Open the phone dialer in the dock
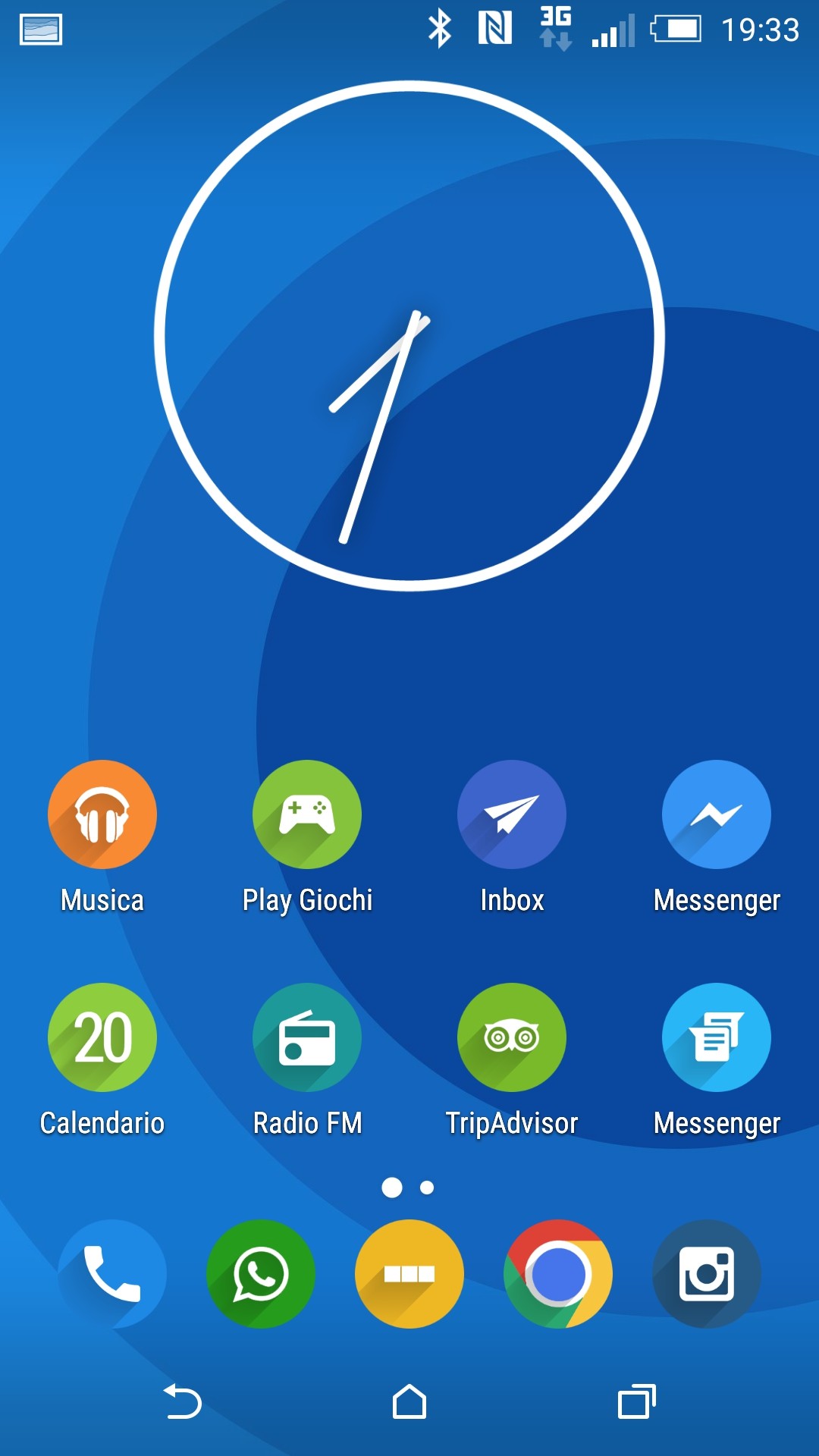This screenshot has height=1456, width=819. click(112, 1274)
